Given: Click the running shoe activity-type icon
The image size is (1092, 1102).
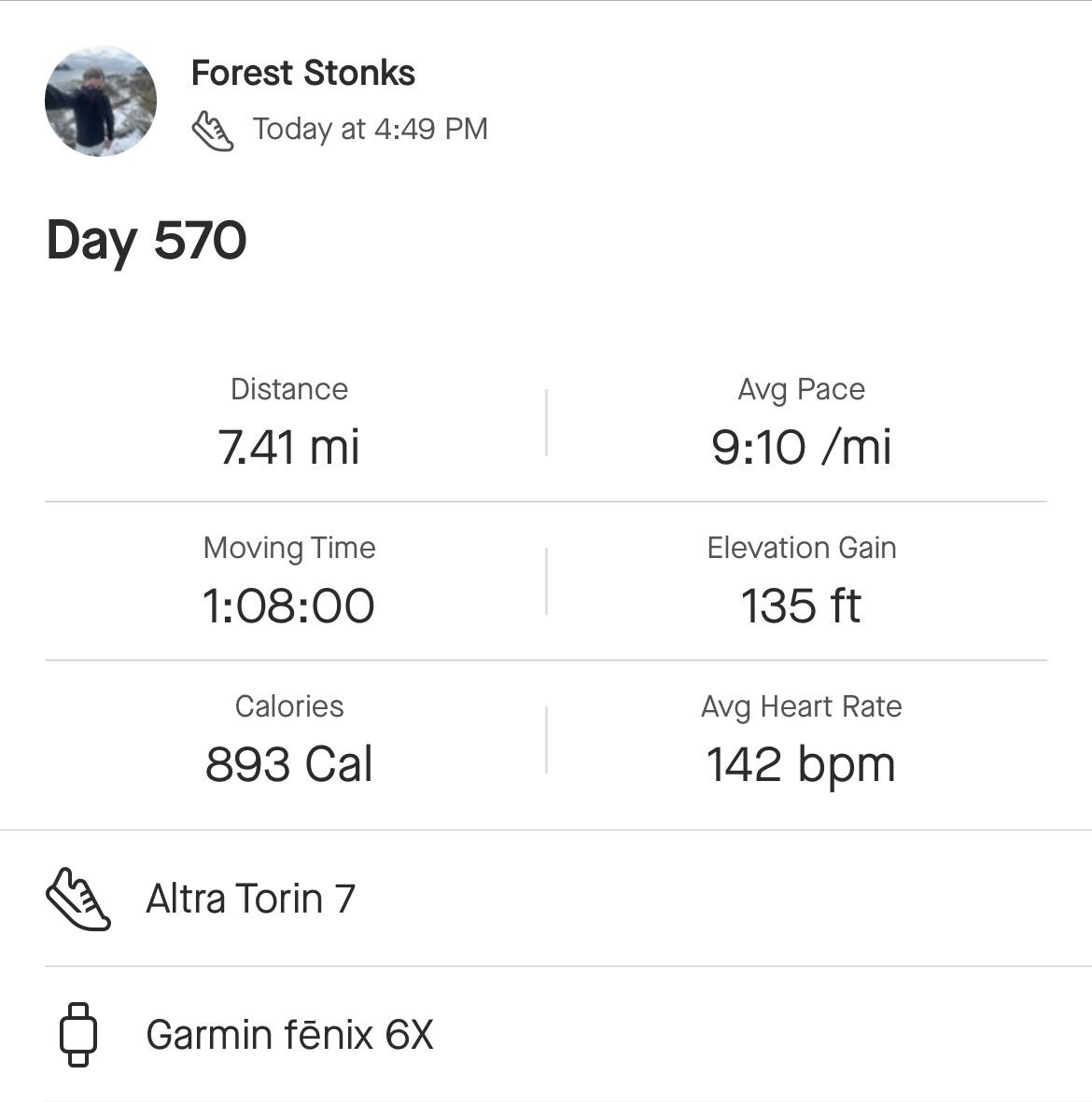Looking at the screenshot, I should [213, 129].
